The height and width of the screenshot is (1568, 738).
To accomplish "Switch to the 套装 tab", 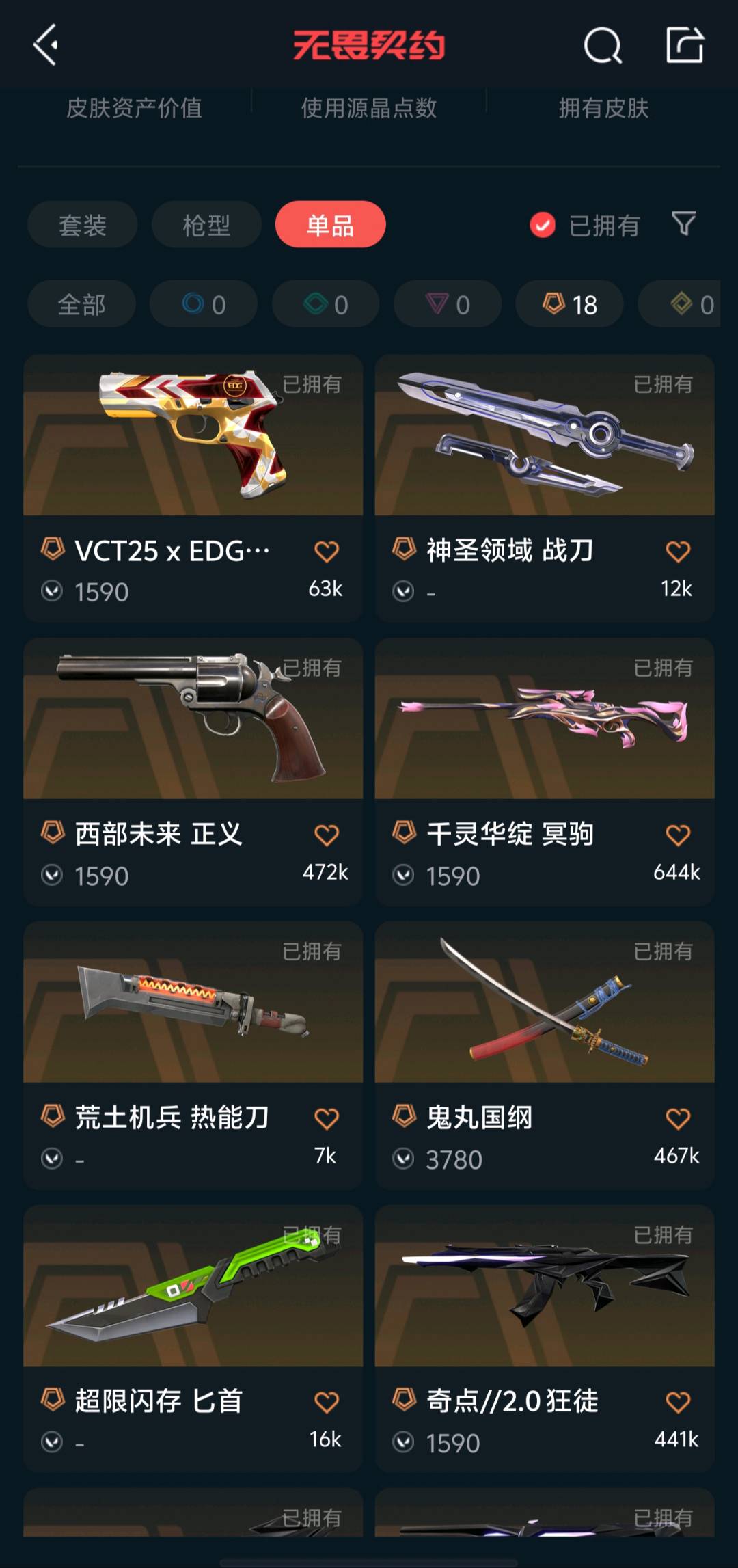I will point(82,225).
